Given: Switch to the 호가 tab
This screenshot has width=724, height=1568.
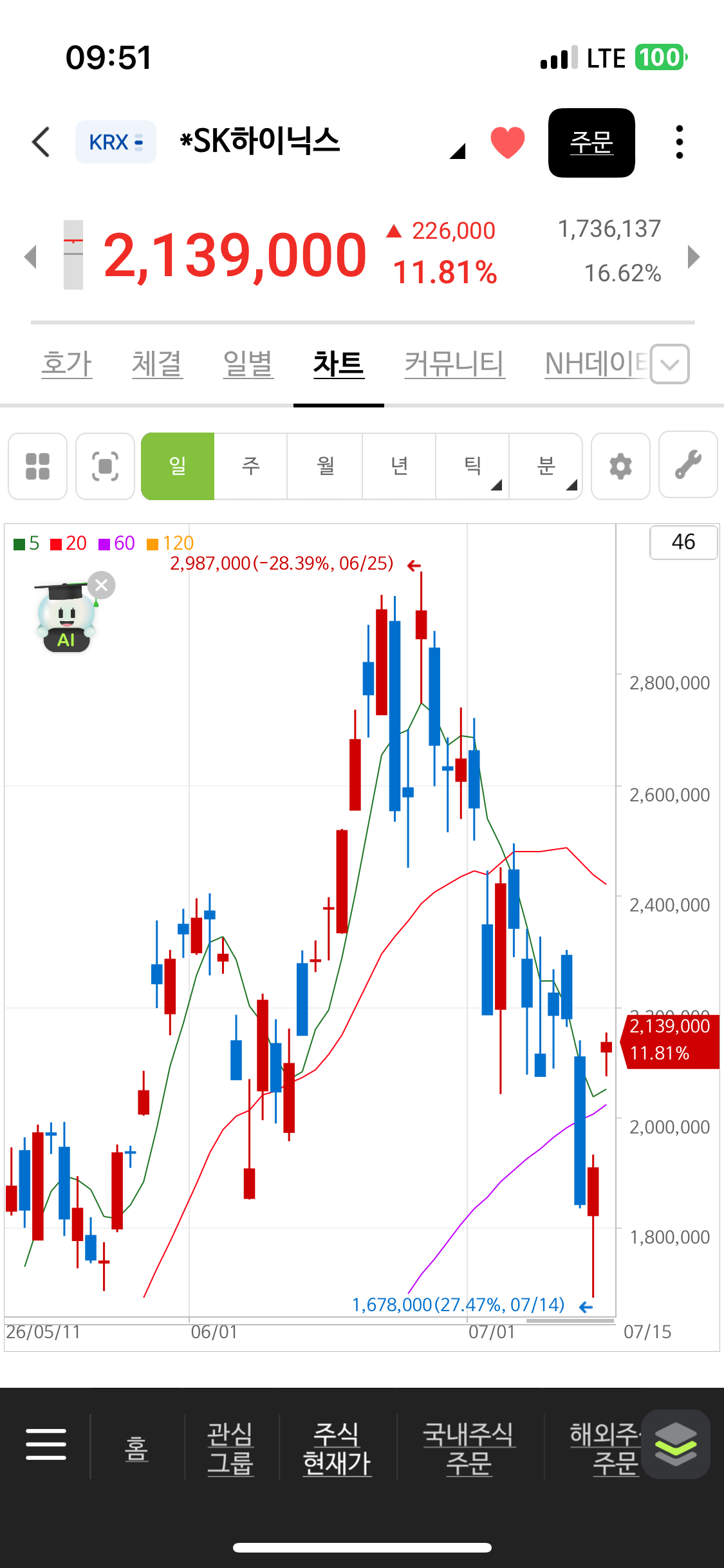Looking at the screenshot, I should [x=67, y=364].
